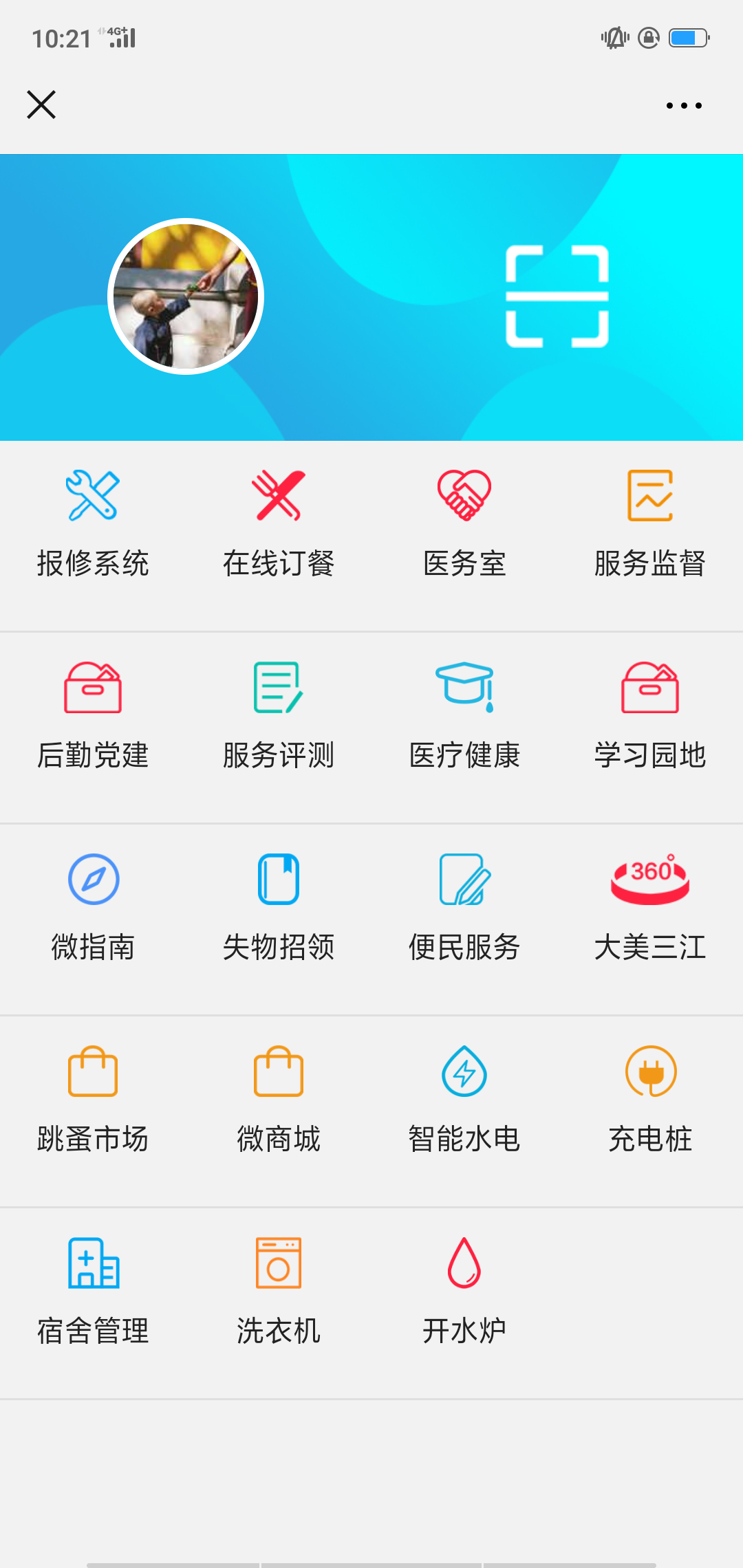Open 充电桩 charging station

(650, 1099)
